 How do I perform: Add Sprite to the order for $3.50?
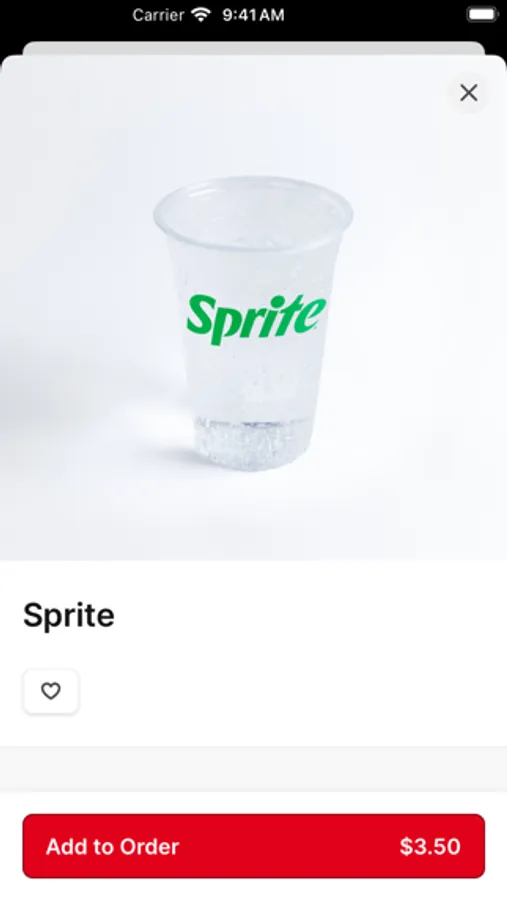point(254,846)
